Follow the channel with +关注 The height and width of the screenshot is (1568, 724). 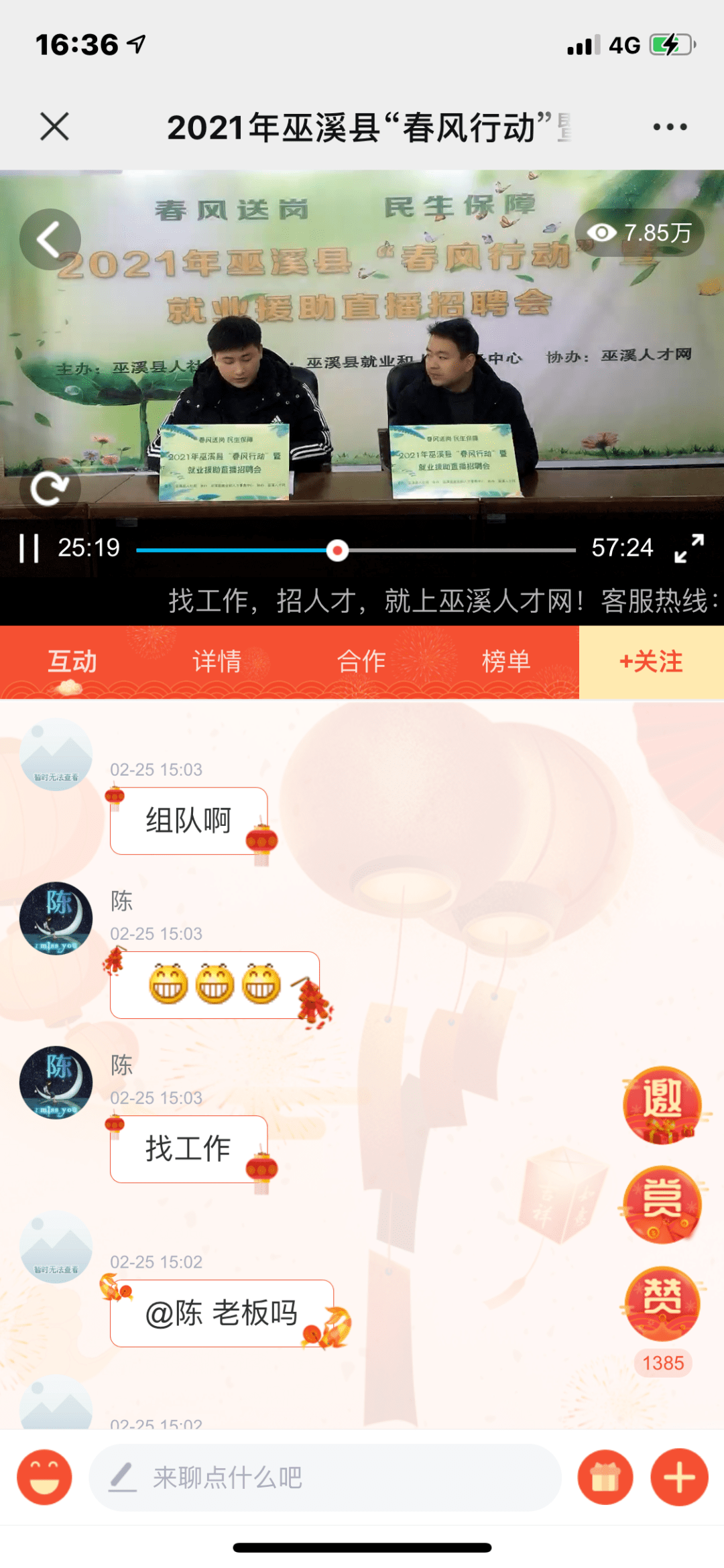651,662
